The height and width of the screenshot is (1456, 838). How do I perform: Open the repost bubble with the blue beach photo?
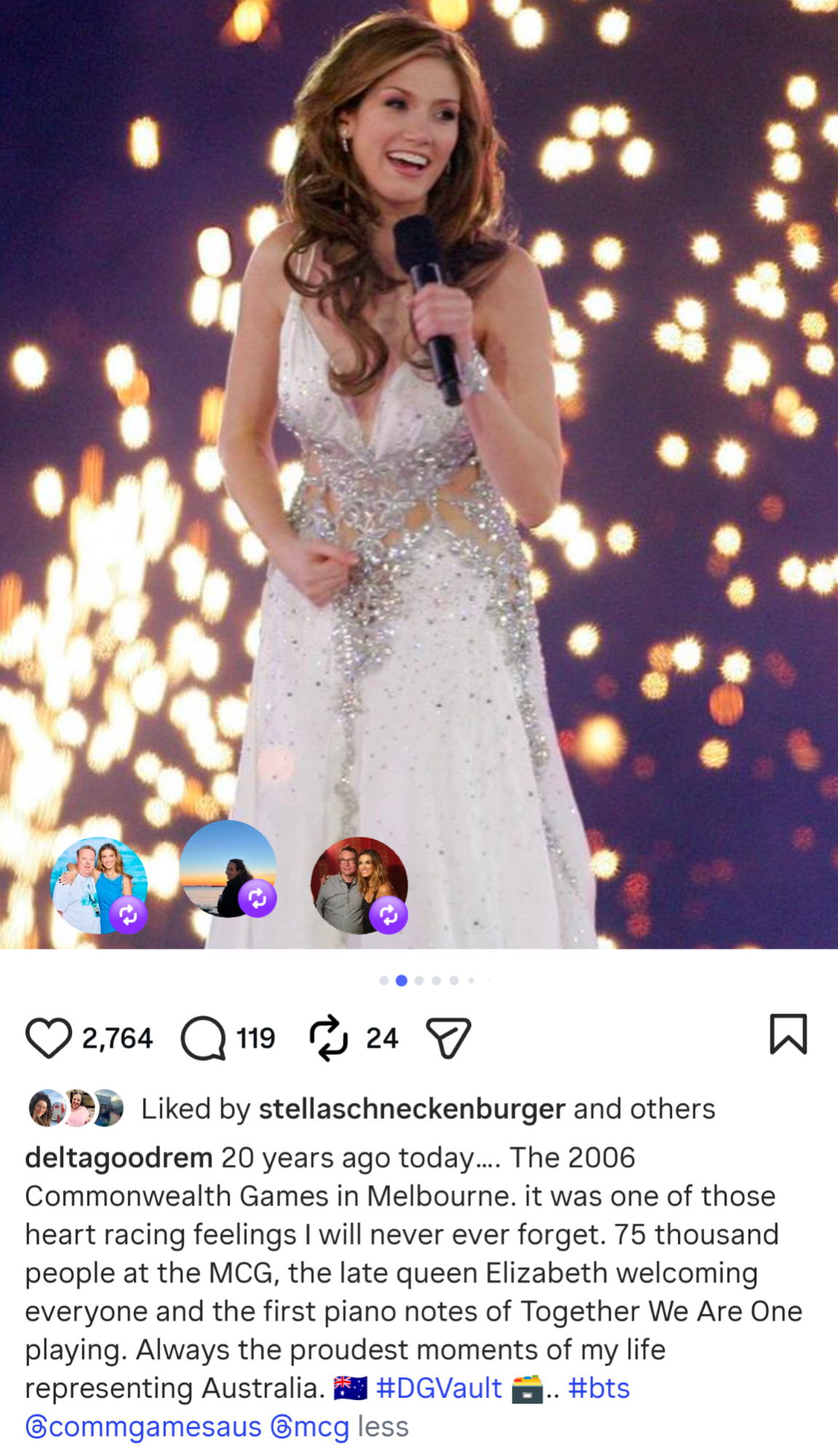click(98, 885)
